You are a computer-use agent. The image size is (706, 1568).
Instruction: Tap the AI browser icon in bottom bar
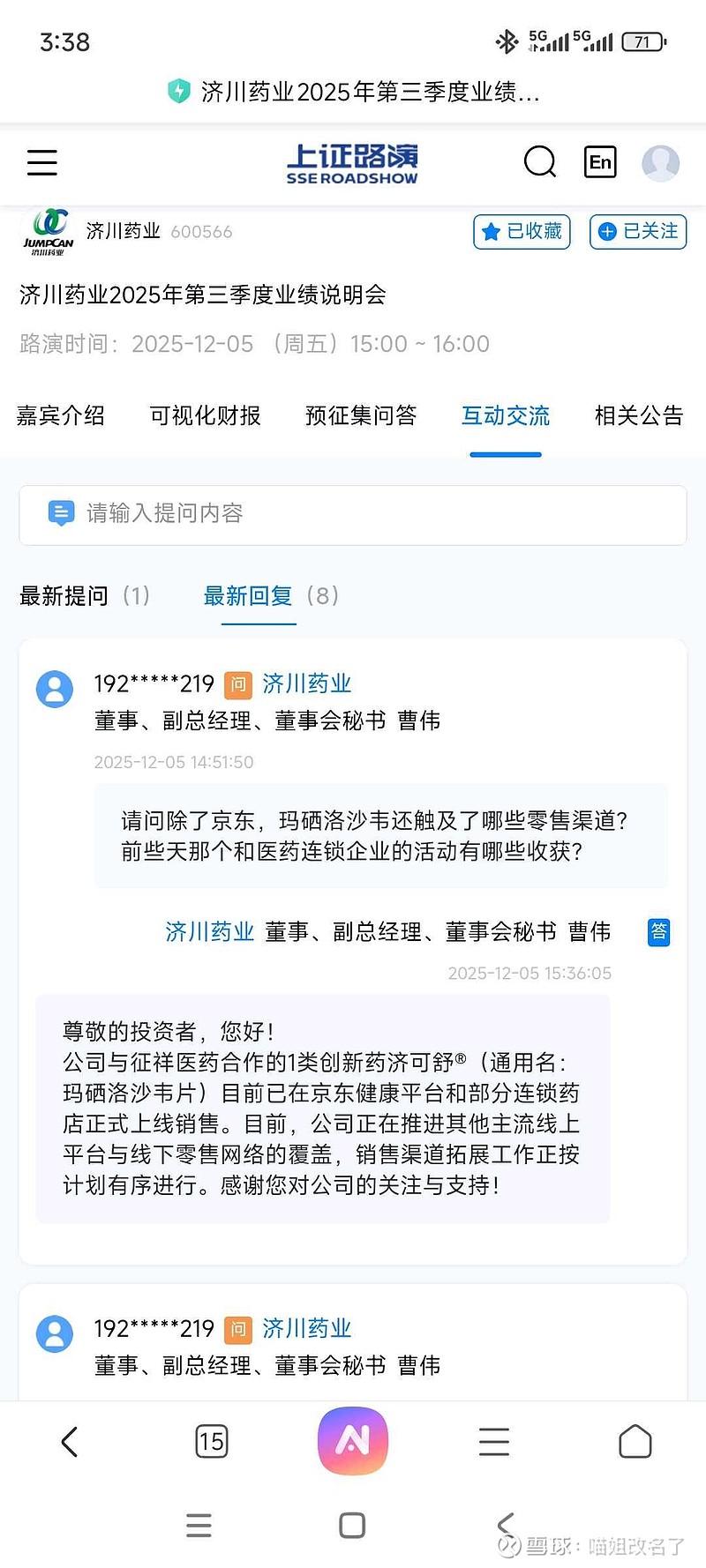tap(352, 1440)
